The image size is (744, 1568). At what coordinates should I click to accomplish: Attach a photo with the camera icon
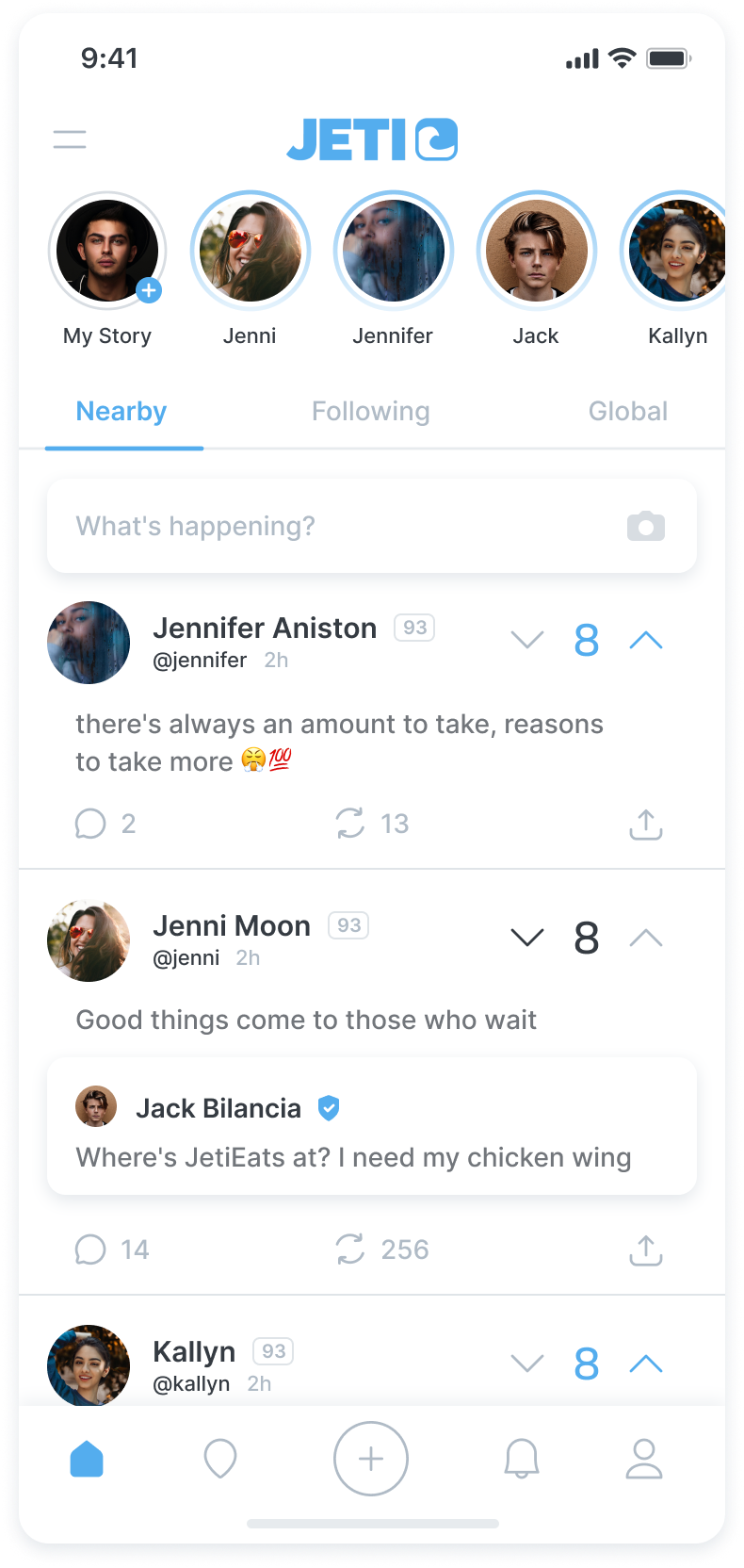coord(646,526)
